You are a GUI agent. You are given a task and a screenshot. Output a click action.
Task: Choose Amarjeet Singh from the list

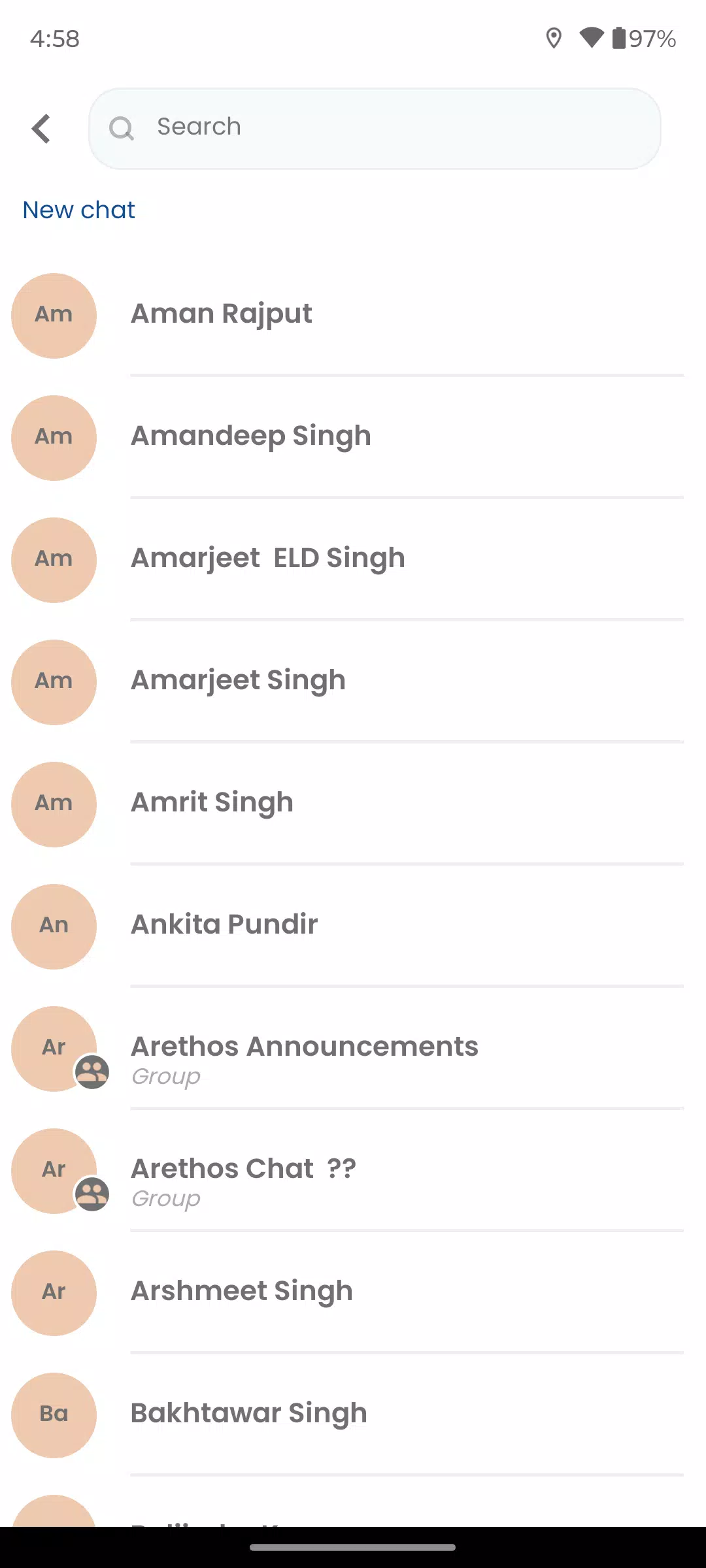pyautogui.click(x=353, y=682)
